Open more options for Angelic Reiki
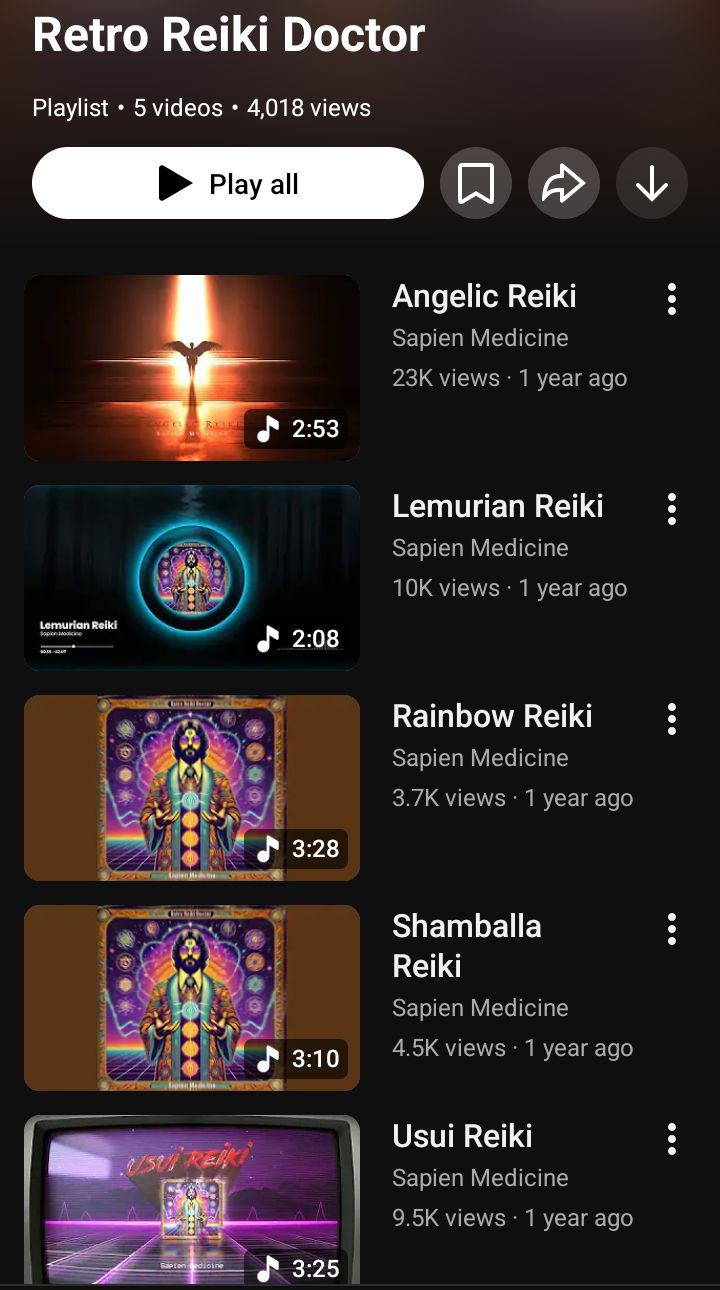720x1290 pixels. click(x=671, y=299)
